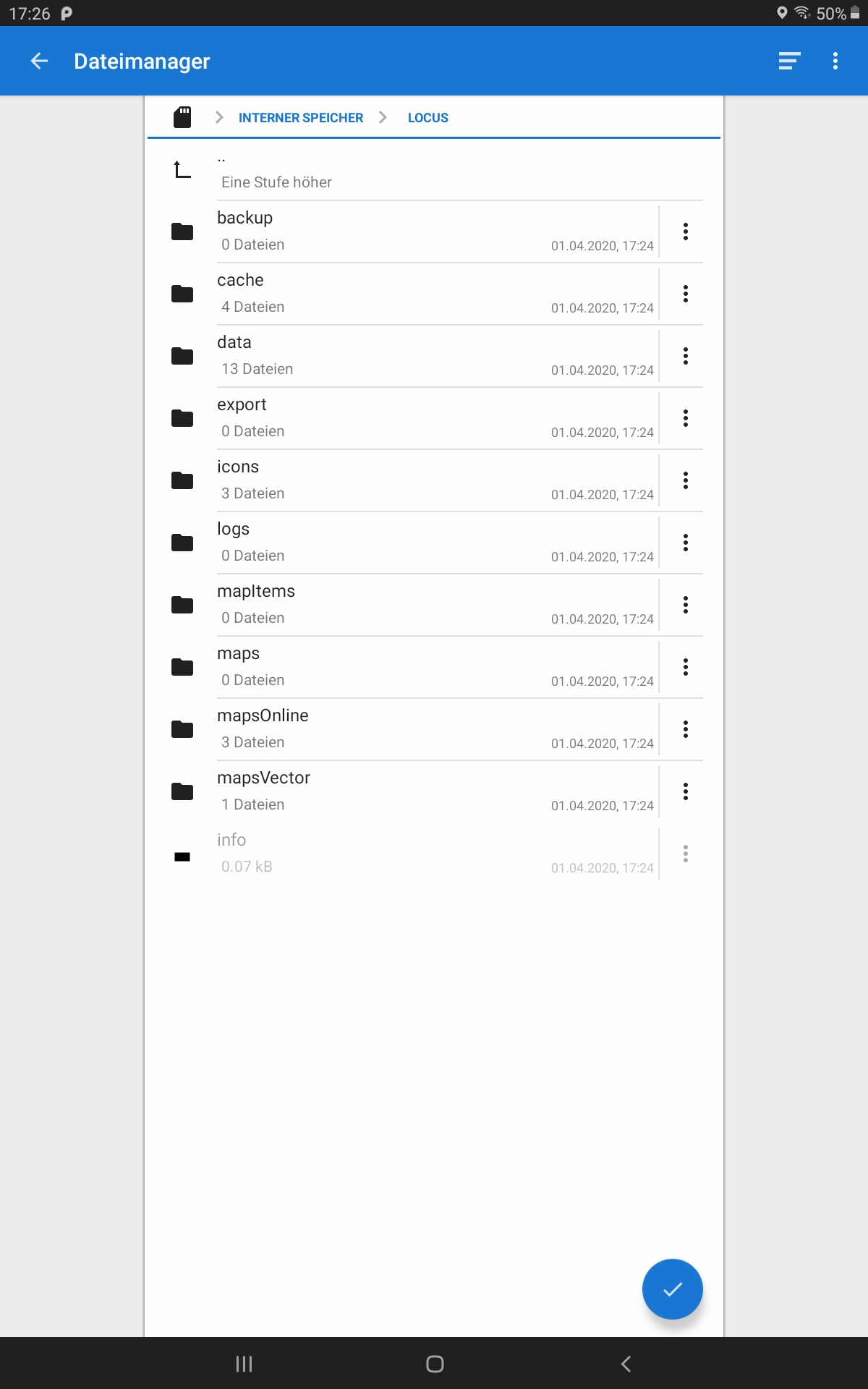Navigate to INTERNER SPEICHER in breadcrumb
868x1389 pixels.
pos(301,117)
